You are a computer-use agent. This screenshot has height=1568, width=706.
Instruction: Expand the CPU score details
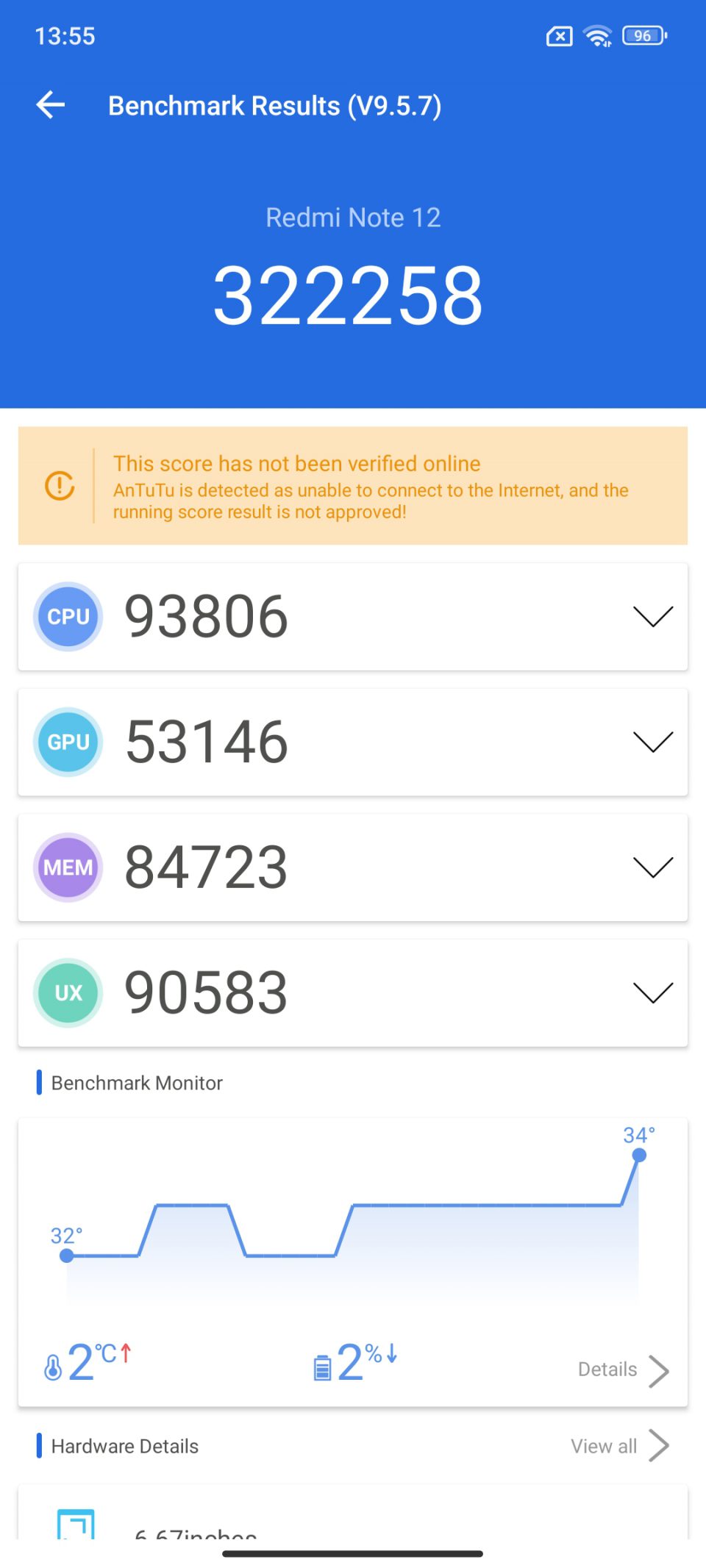653,616
